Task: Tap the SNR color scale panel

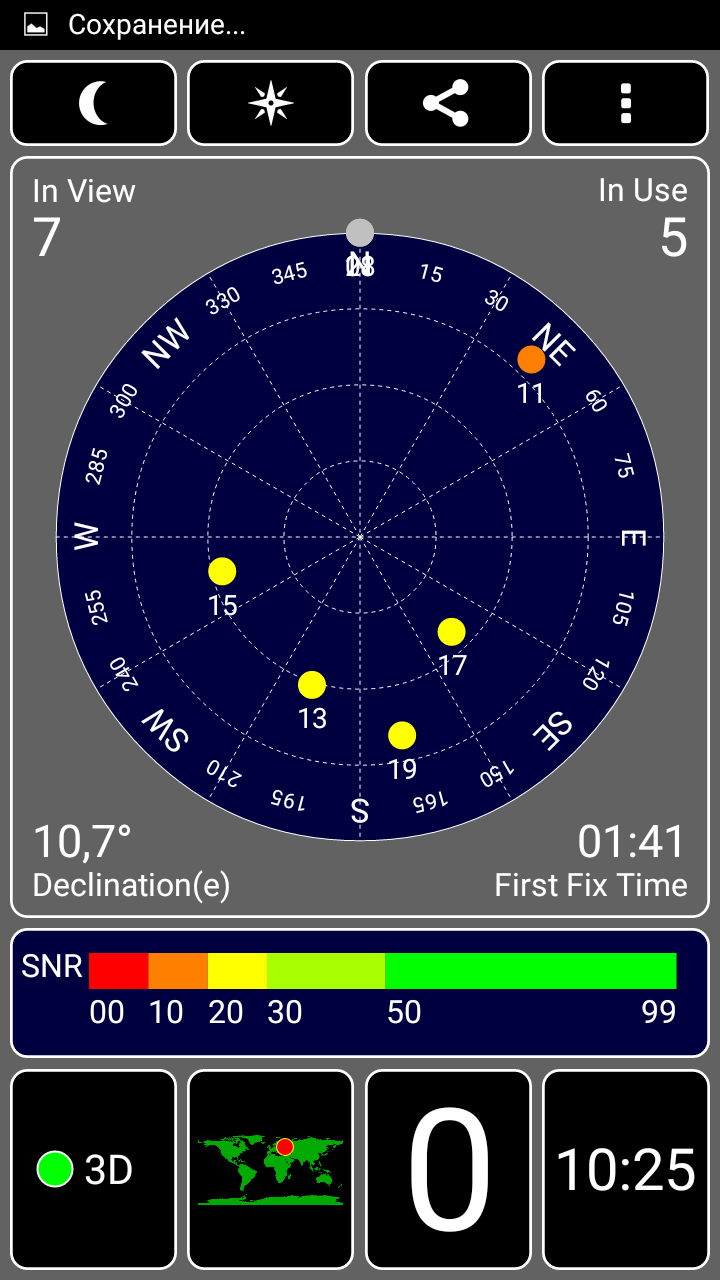Action: coord(360,993)
